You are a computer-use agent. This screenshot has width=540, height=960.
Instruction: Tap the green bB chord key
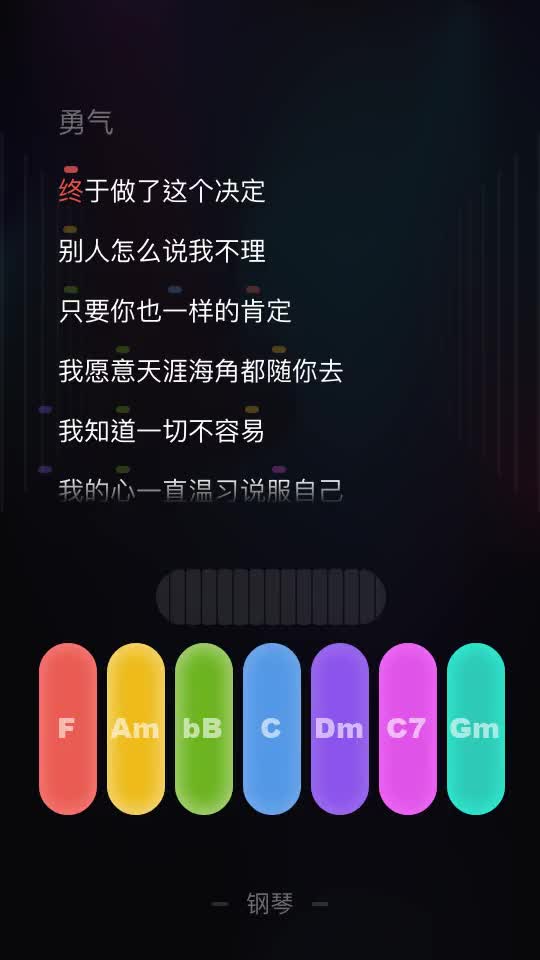click(x=203, y=729)
